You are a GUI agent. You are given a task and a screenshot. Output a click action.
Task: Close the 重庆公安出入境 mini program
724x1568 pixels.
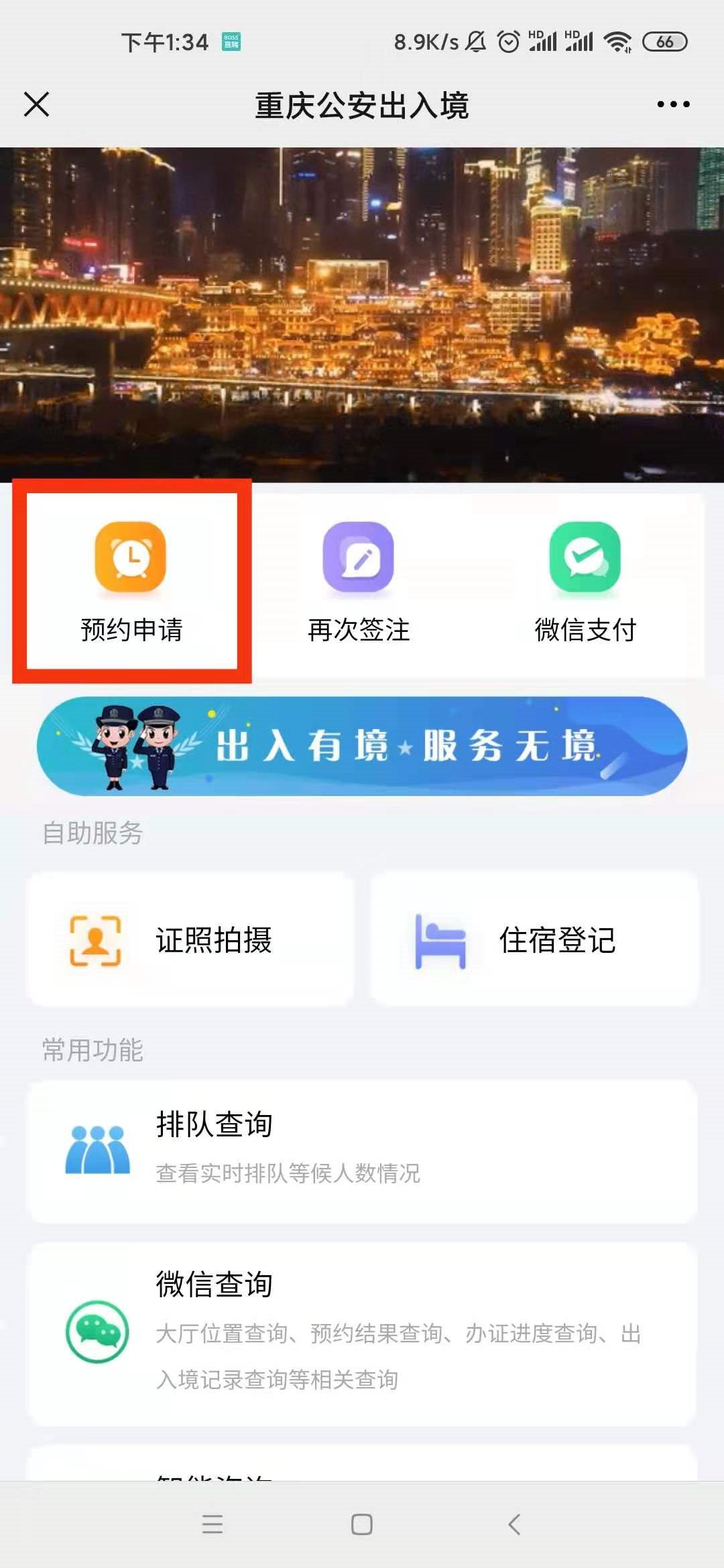36,105
